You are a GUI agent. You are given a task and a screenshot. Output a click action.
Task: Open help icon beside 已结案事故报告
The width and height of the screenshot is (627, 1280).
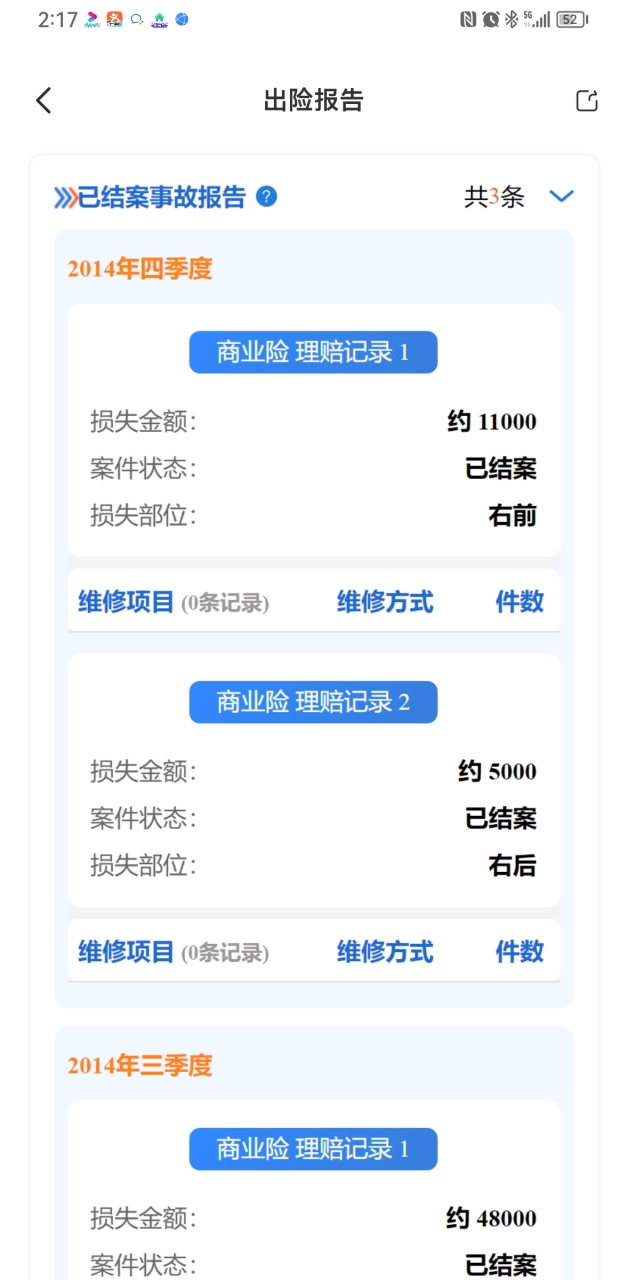(267, 197)
